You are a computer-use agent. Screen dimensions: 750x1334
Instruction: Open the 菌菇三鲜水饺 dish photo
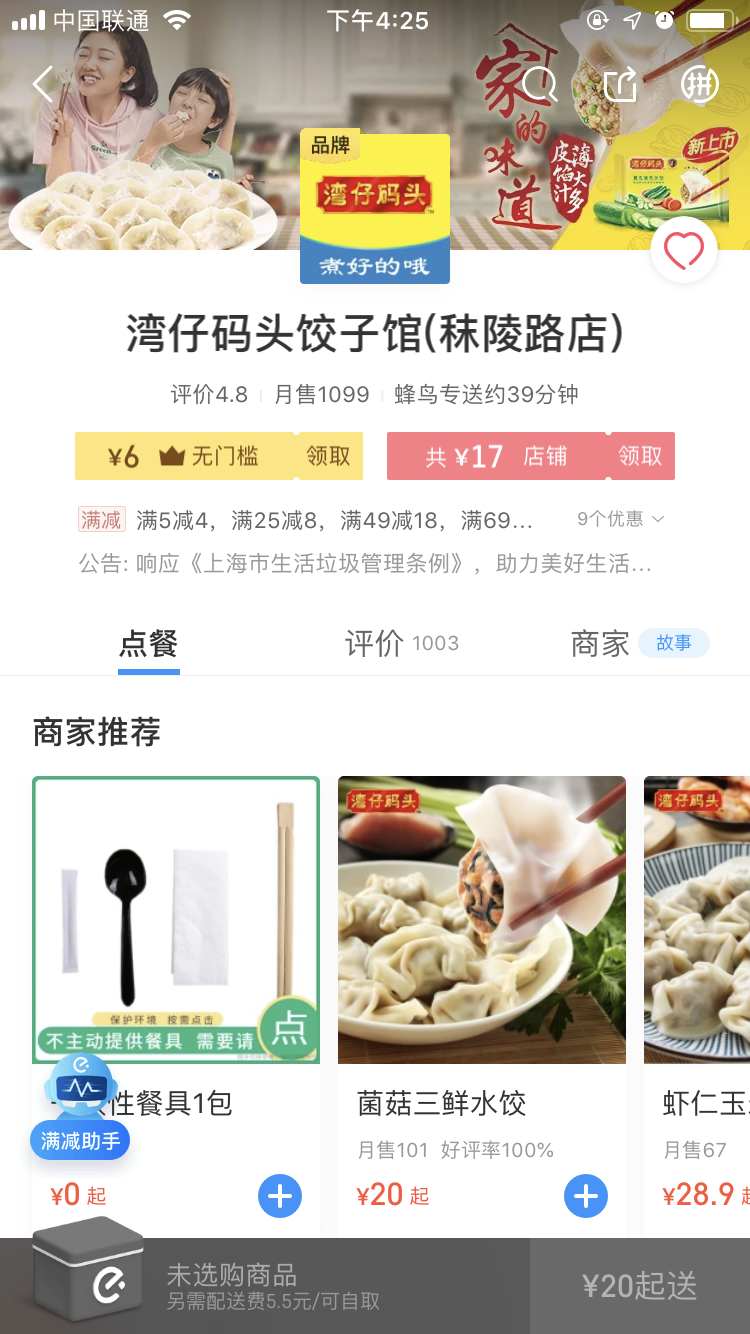pos(482,920)
